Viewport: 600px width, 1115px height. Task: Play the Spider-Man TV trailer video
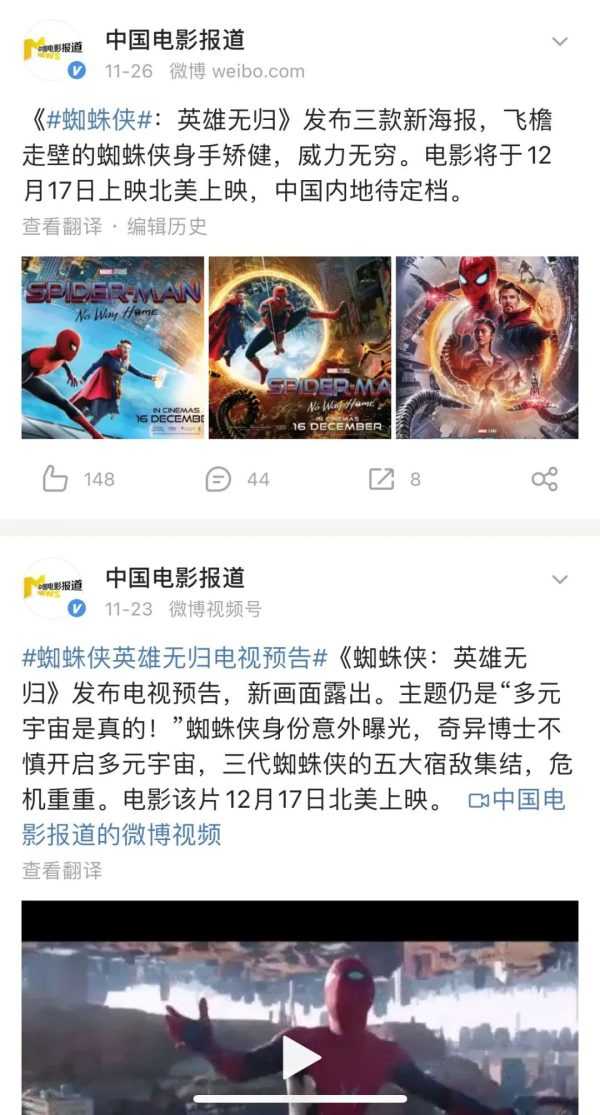pyautogui.click(x=300, y=1057)
